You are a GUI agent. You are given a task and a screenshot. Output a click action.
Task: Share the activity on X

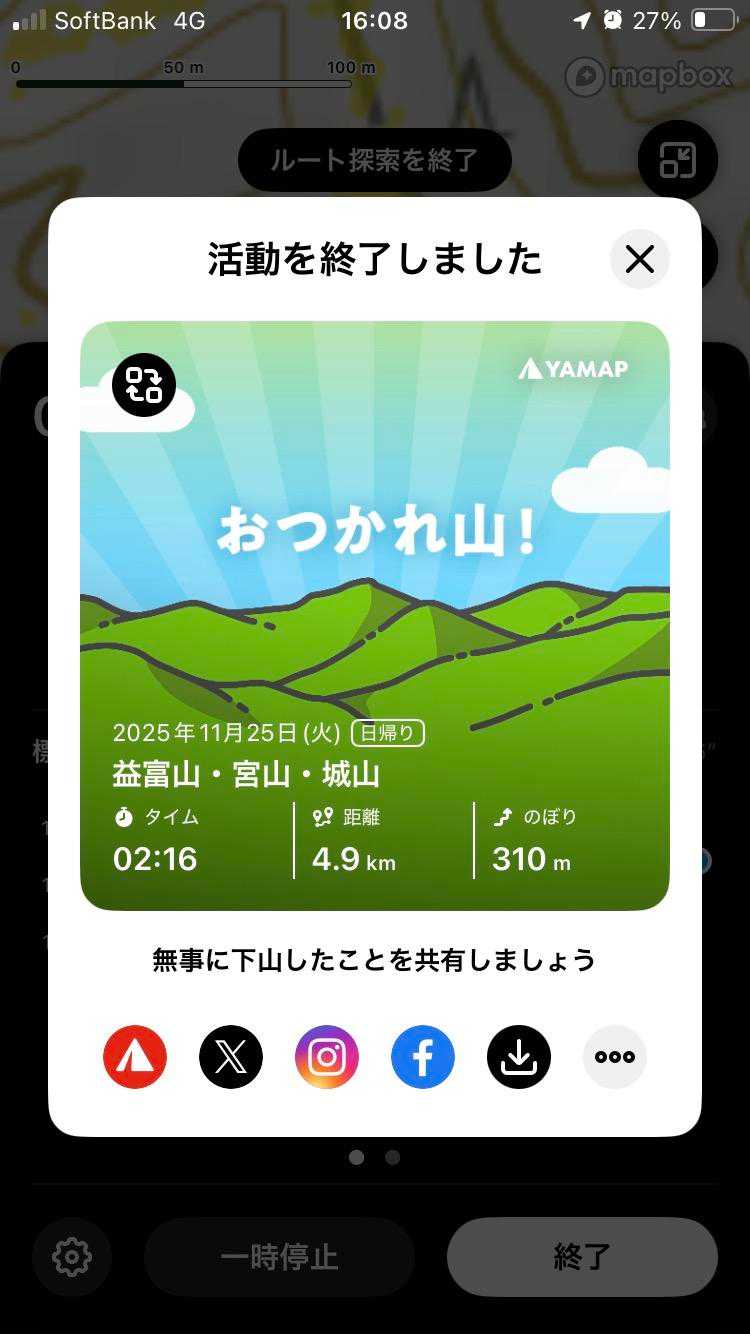click(231, 1057)
